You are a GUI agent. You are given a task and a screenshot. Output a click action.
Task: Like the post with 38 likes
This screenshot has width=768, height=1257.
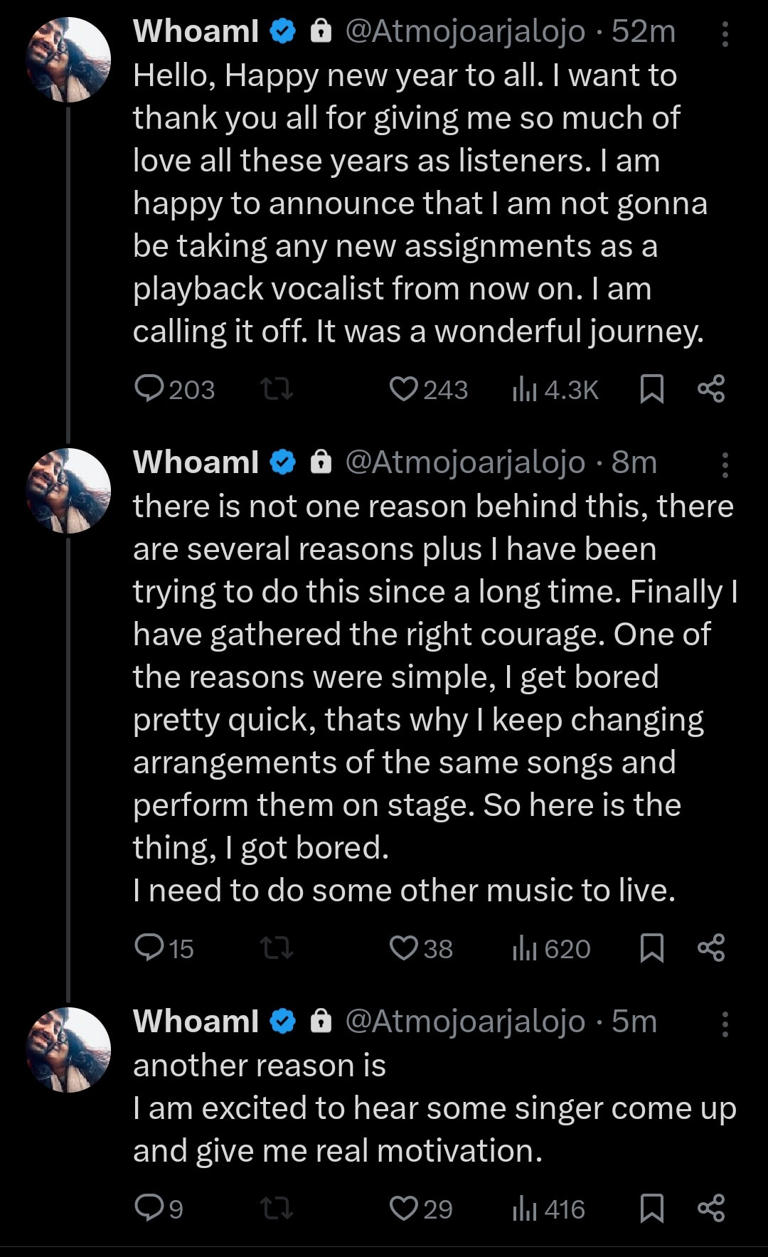403,947
